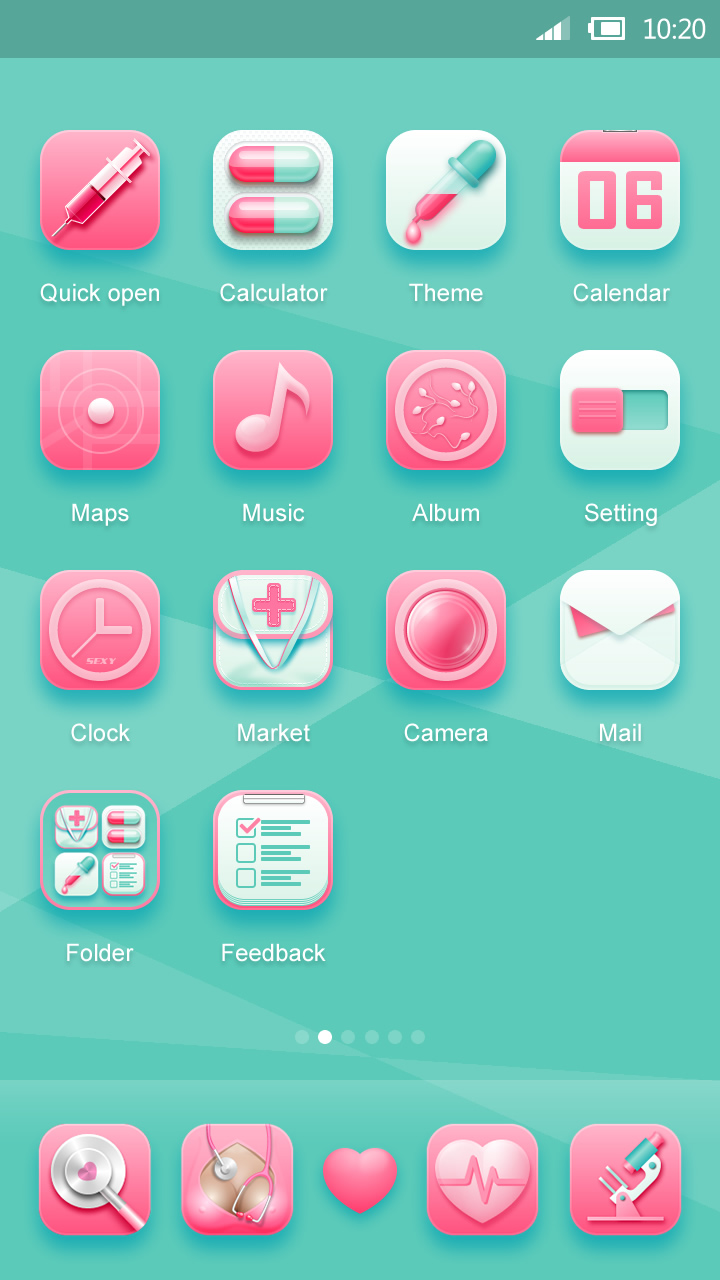Select the third page indicator dot
The width and height of the screenshot is (720, 1280).
[348, 1037]
